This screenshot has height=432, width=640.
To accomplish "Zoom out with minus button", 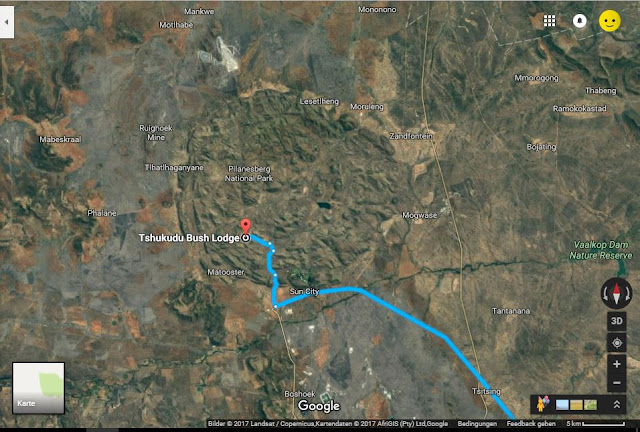I will click(x=616, y=383).
